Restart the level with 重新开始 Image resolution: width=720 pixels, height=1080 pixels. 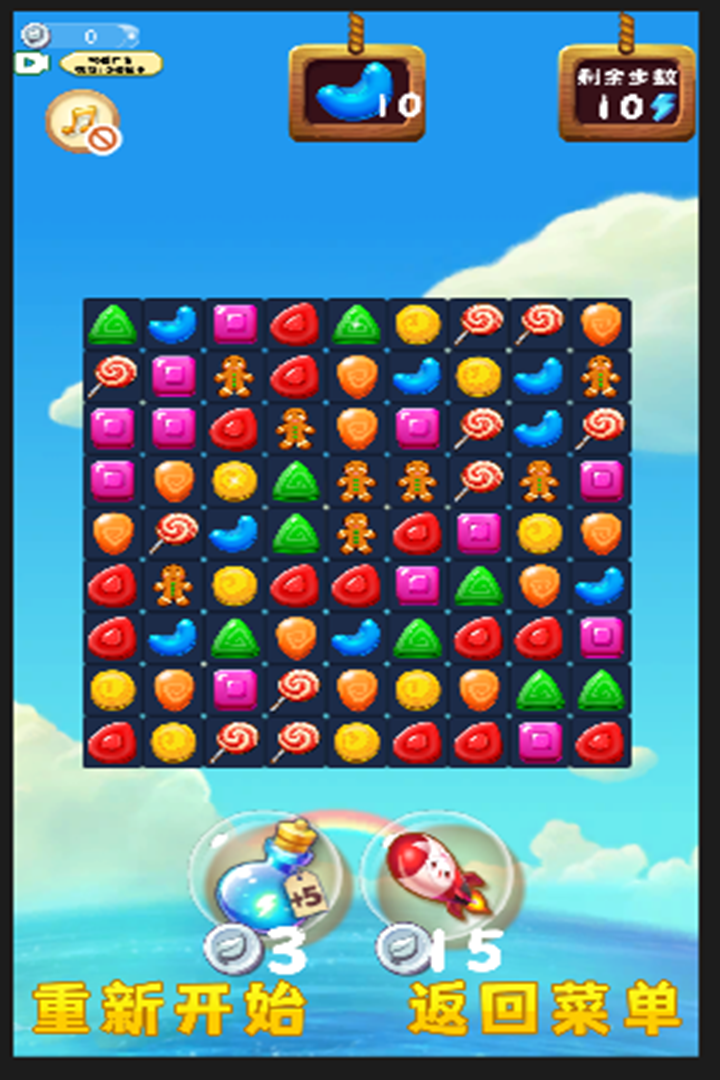168,1008
